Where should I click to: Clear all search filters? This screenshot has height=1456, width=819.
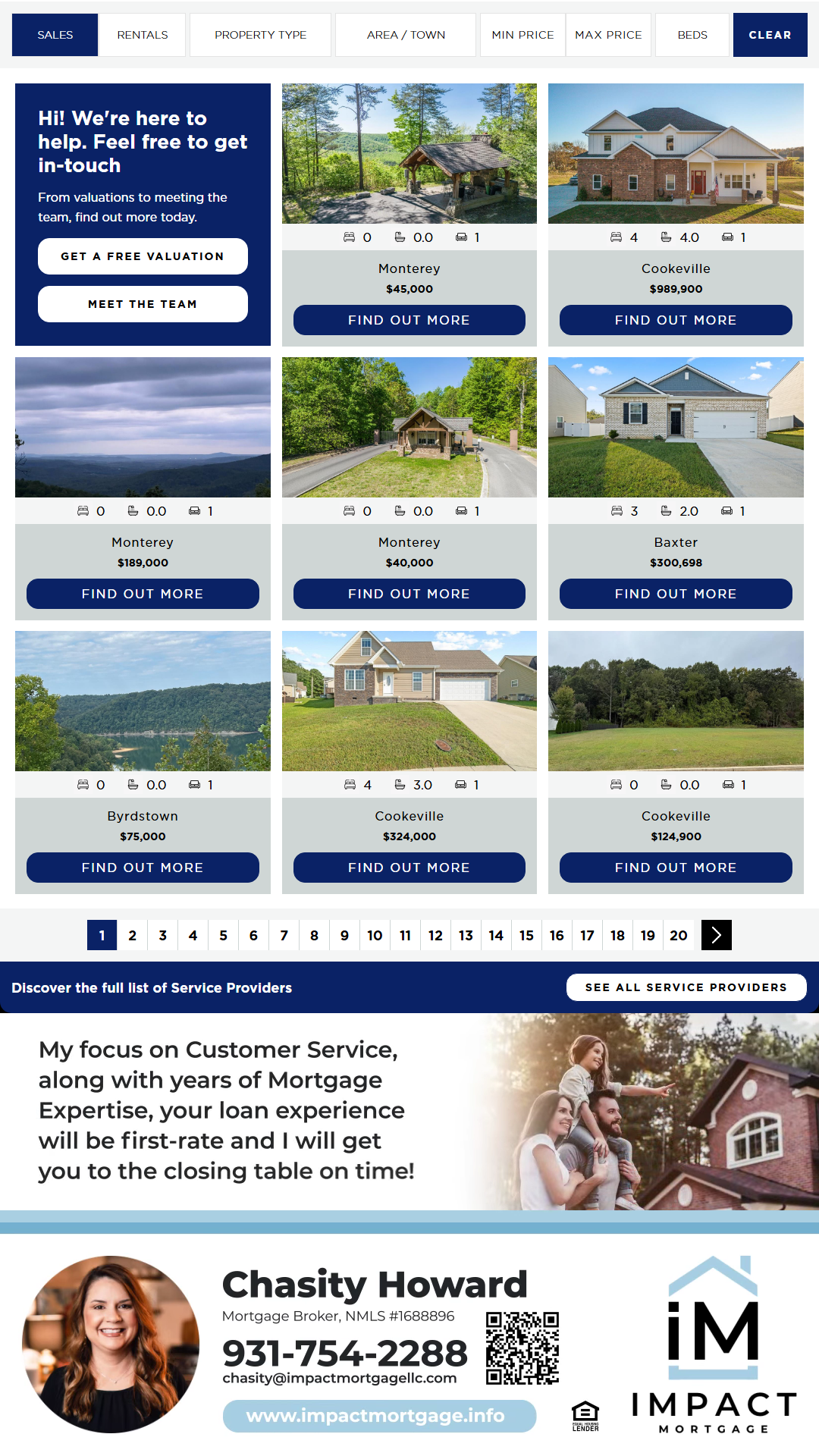point(770,35)
